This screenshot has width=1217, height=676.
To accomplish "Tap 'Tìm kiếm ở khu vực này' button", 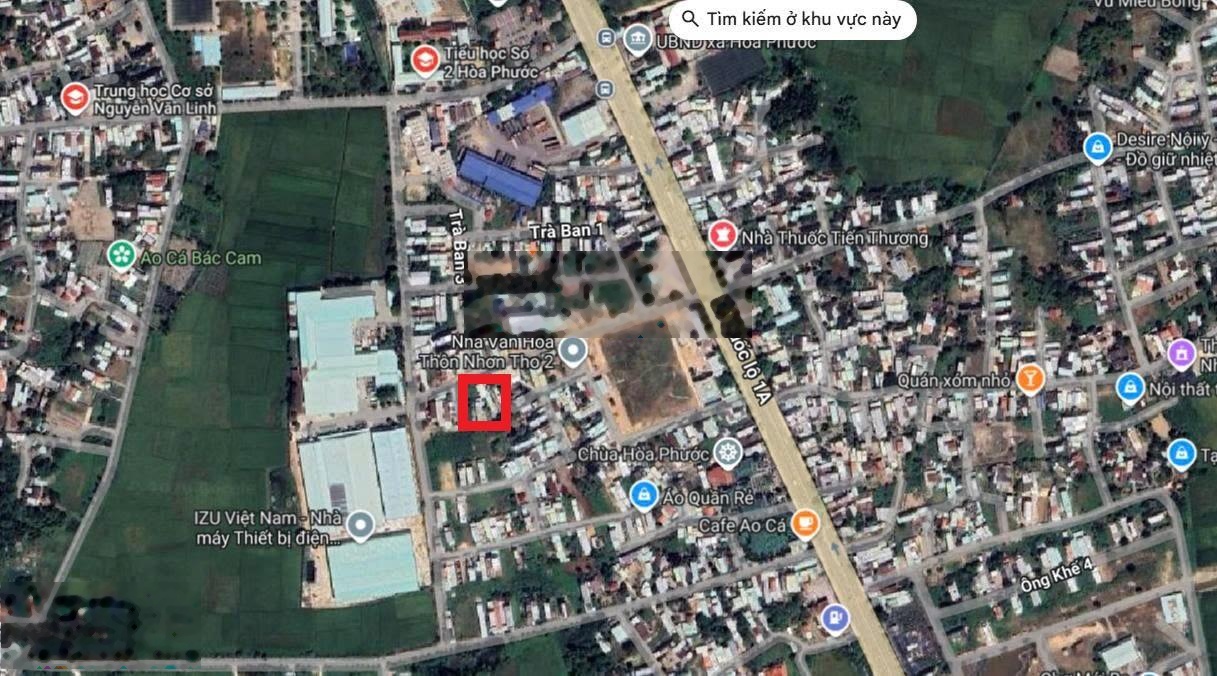I will [x=792, y=19].
